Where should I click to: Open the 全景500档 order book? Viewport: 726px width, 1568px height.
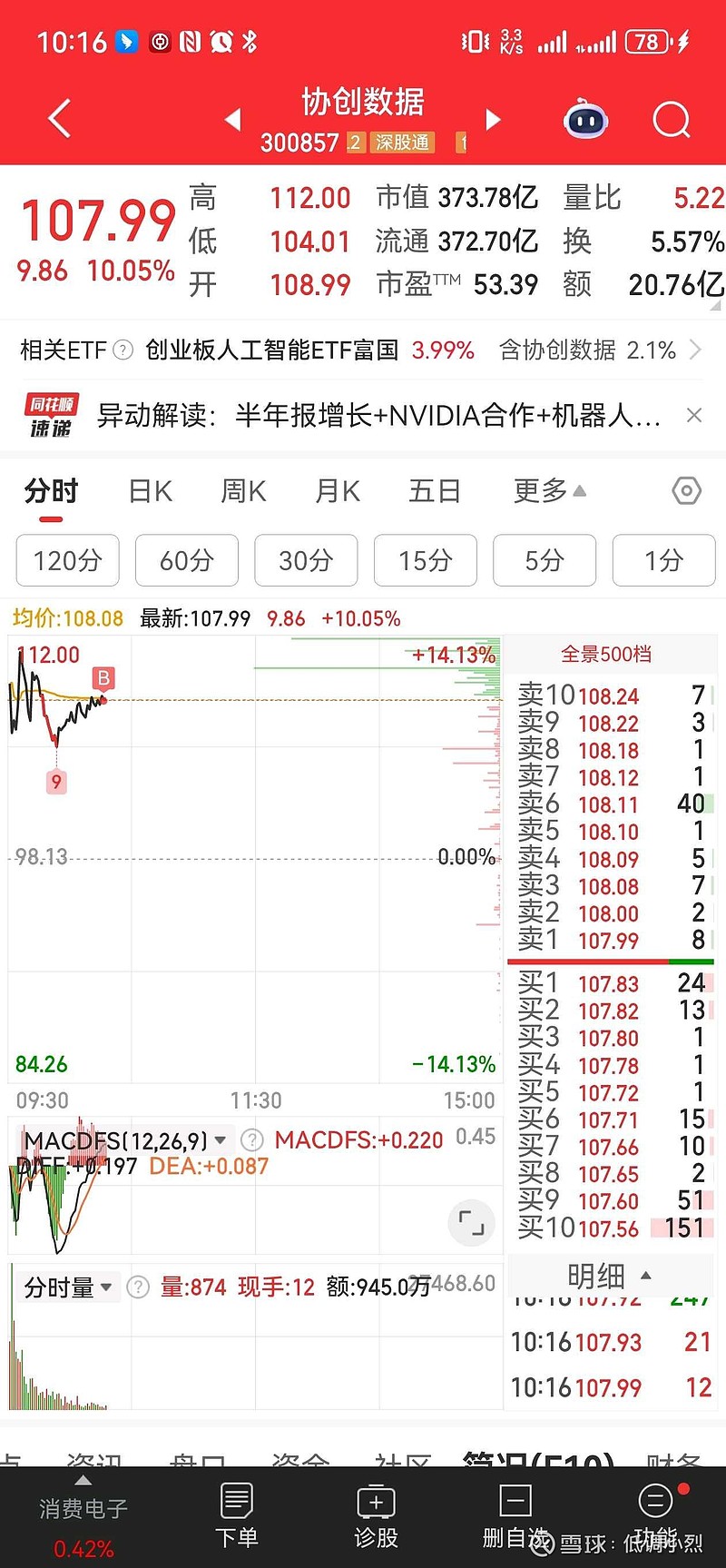pos(606,654)
